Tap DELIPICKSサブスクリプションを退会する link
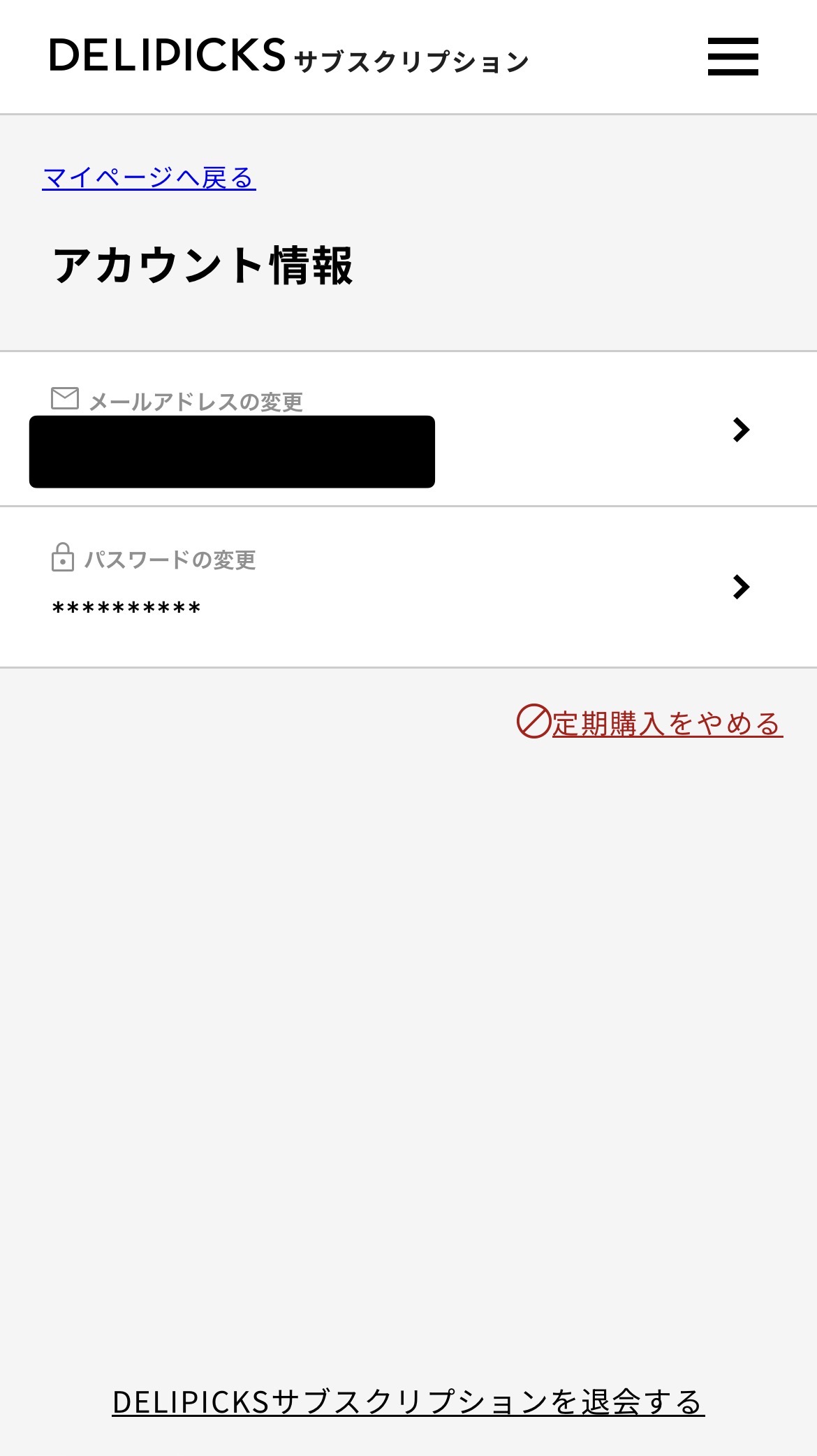 408,1402
